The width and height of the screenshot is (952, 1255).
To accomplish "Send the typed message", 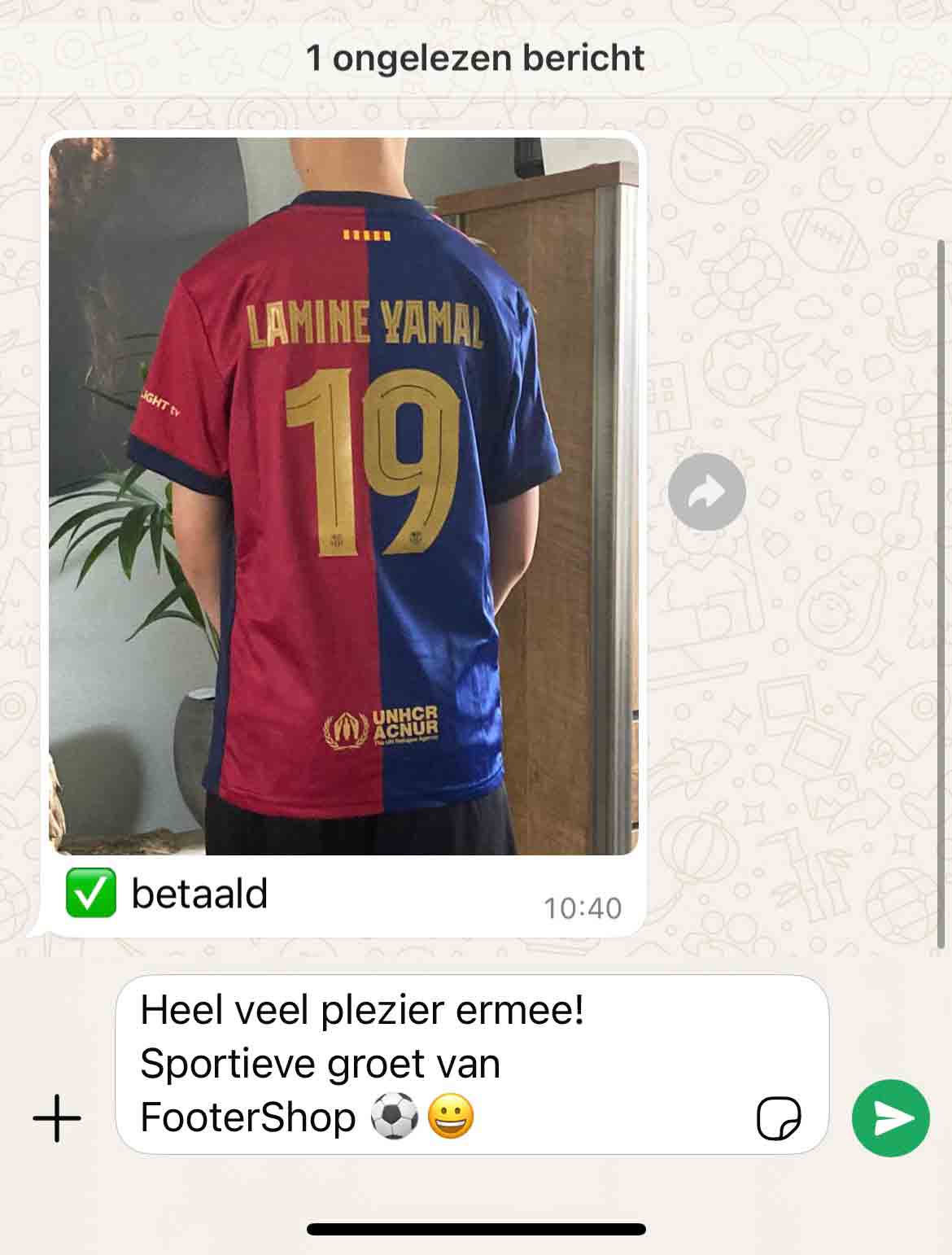I will click(890, 1118).
